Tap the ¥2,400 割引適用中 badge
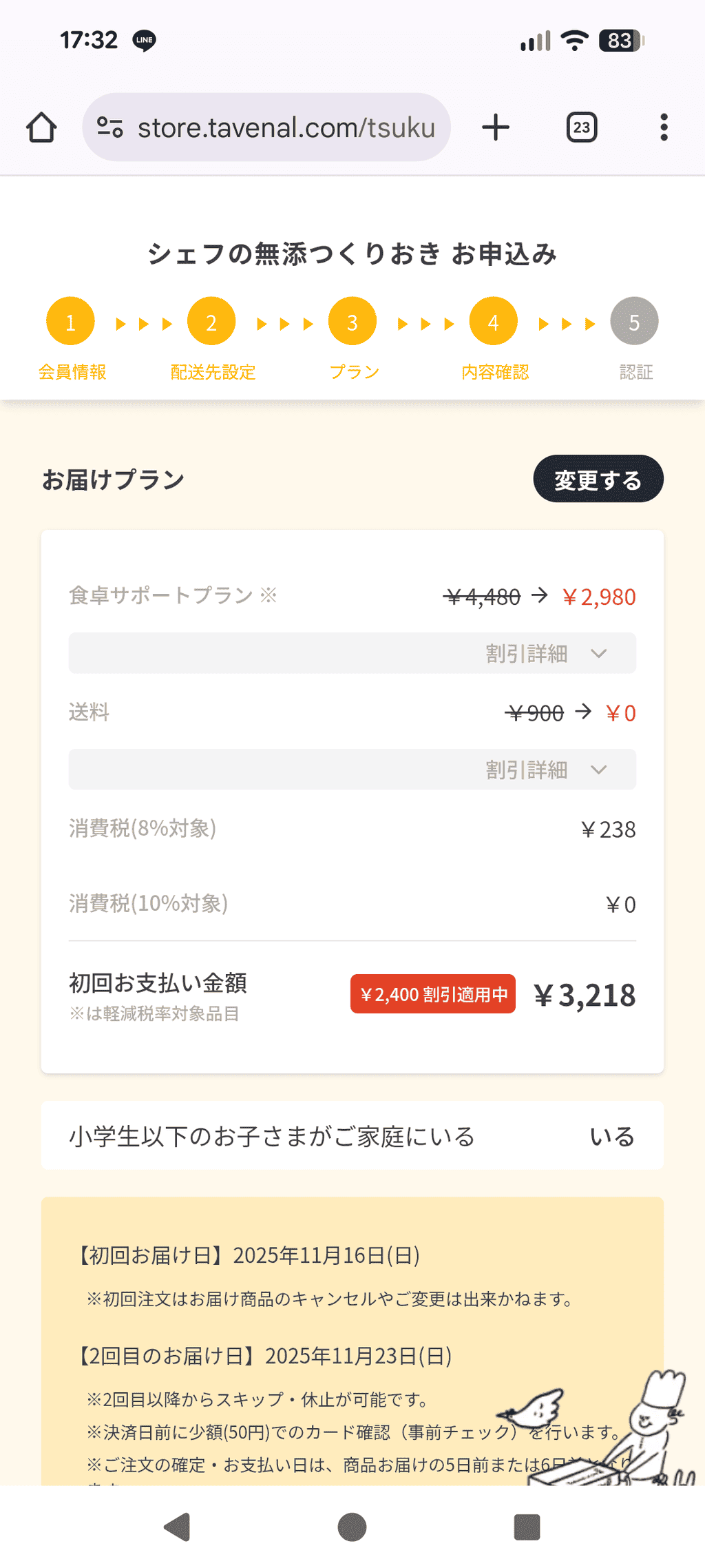Image resolution: width=705 pixels, height=1568 pixels. pyautogui.click(x=432, y=994)
